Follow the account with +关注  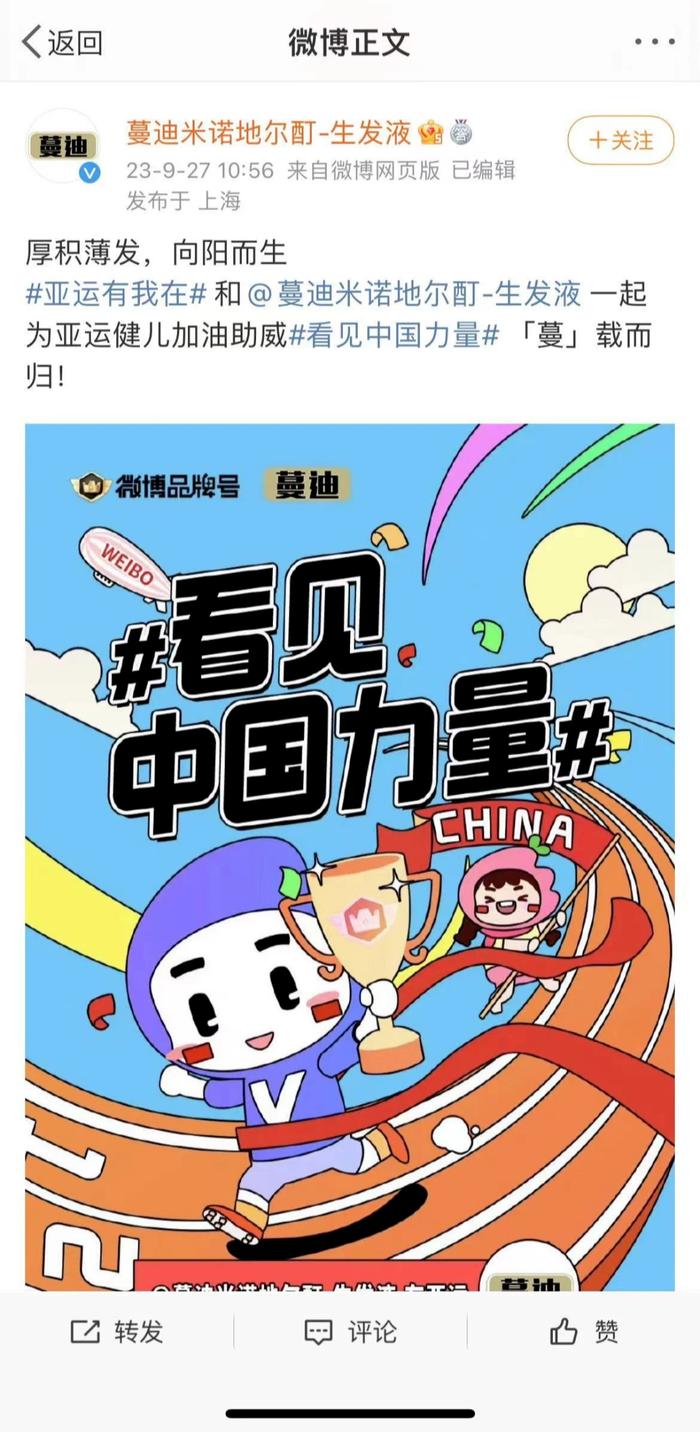tap(620, 140)
